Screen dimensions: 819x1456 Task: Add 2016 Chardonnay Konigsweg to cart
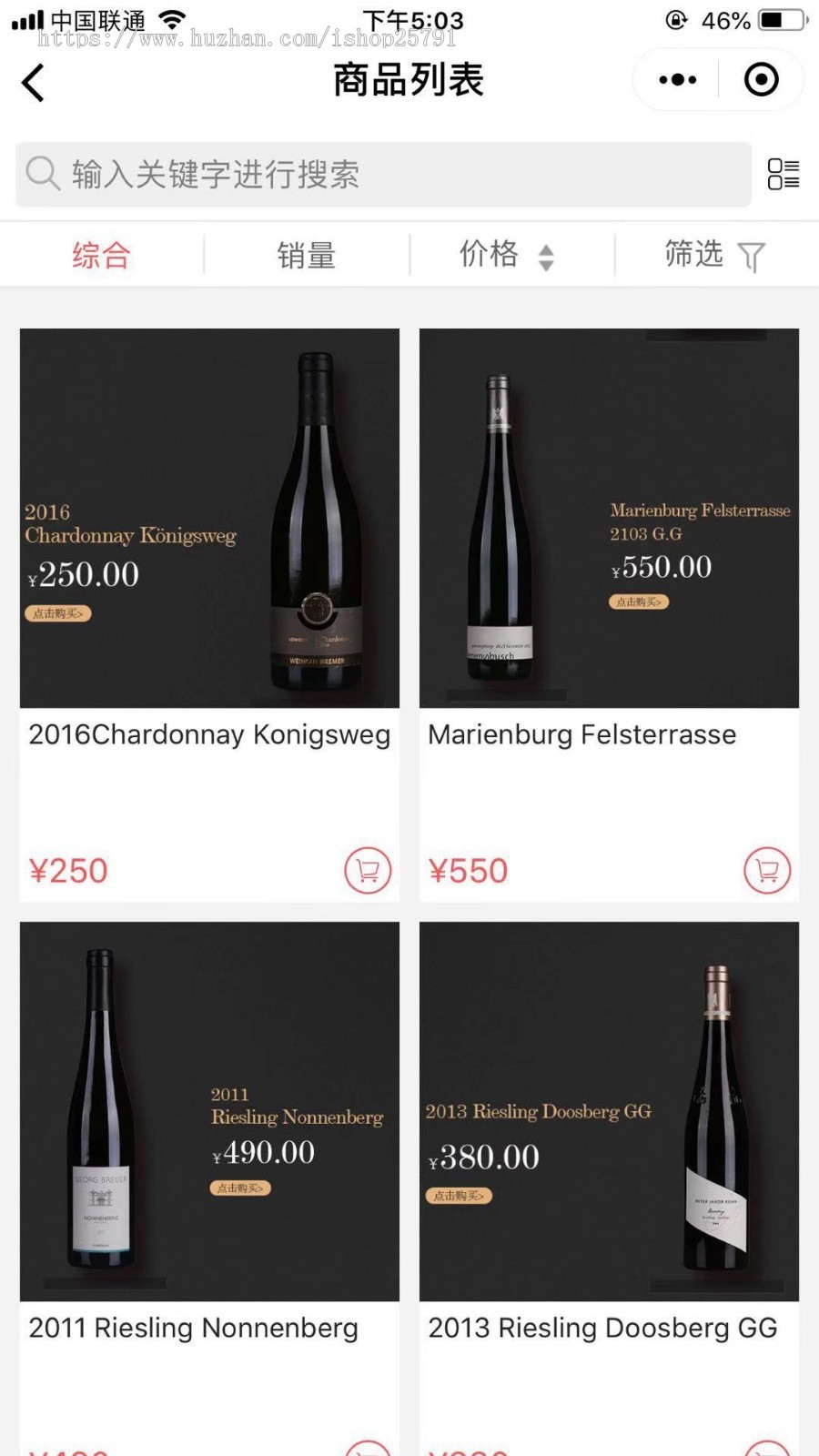(368, 871)
